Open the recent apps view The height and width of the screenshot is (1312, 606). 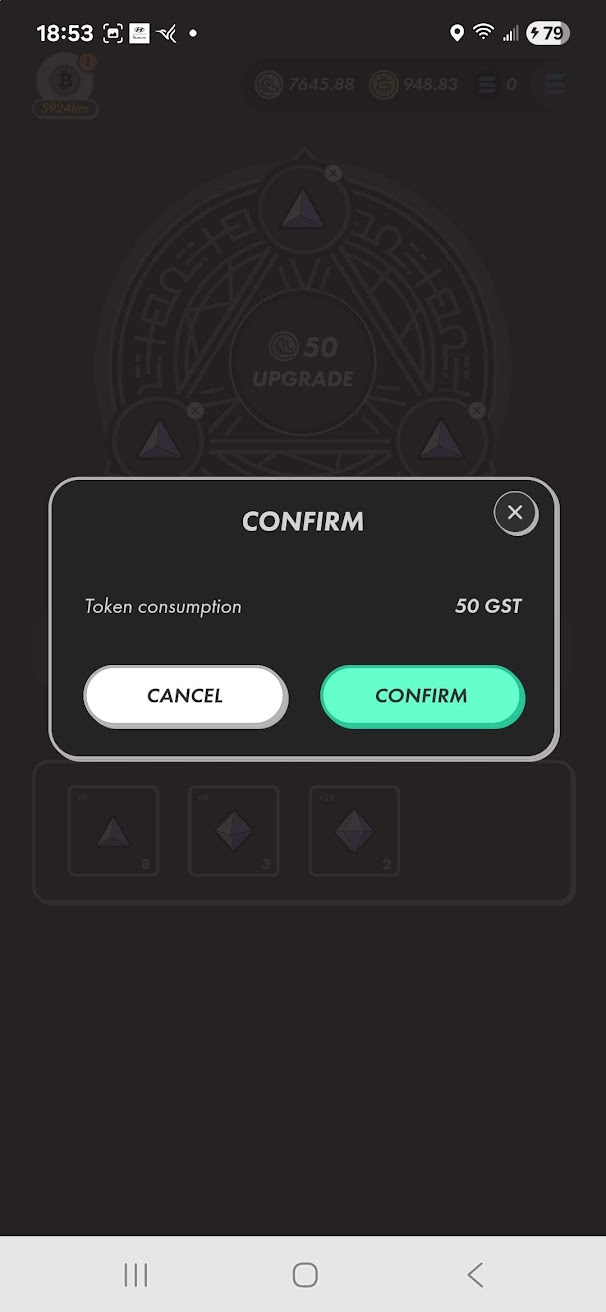(x=135, y=1274)
